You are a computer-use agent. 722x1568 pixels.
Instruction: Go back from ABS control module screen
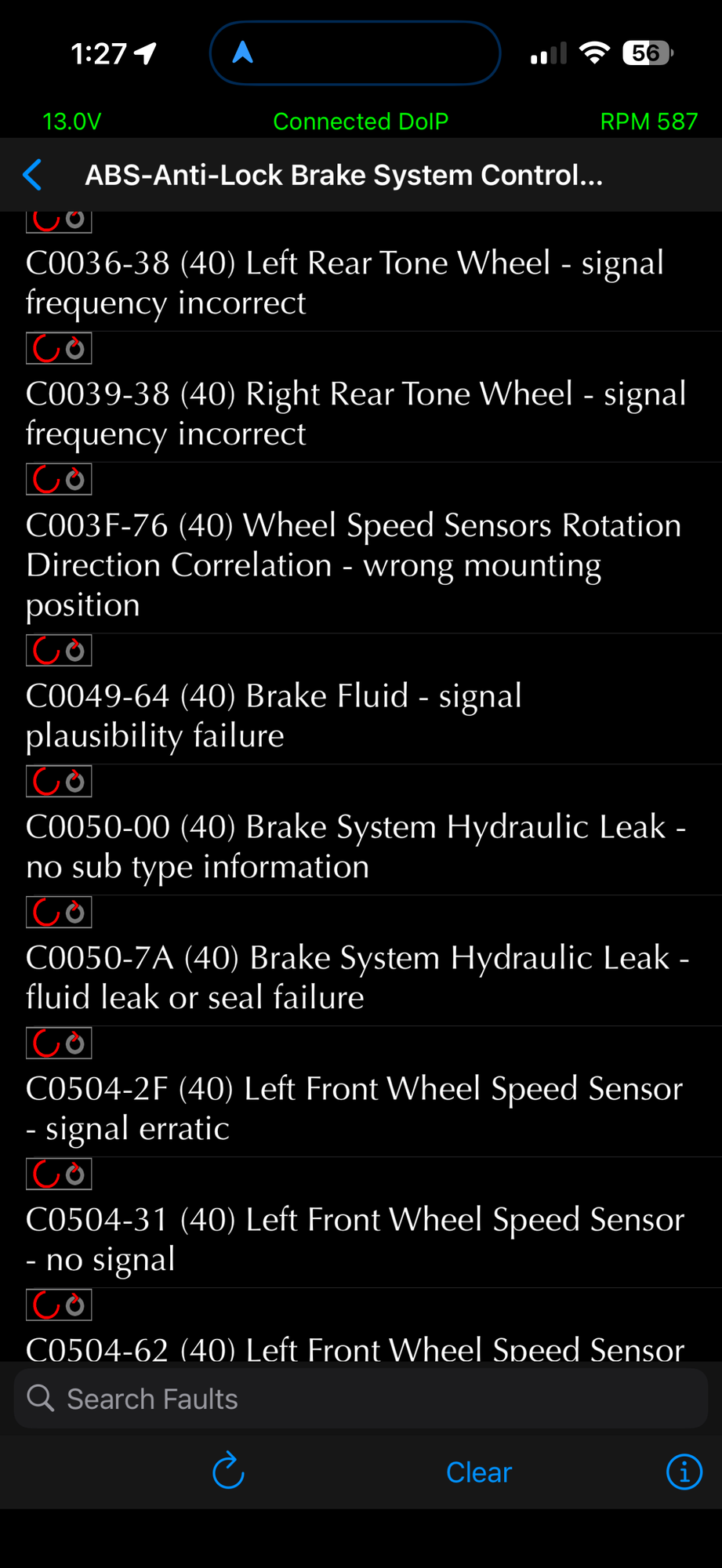click(x=33, y=175)
